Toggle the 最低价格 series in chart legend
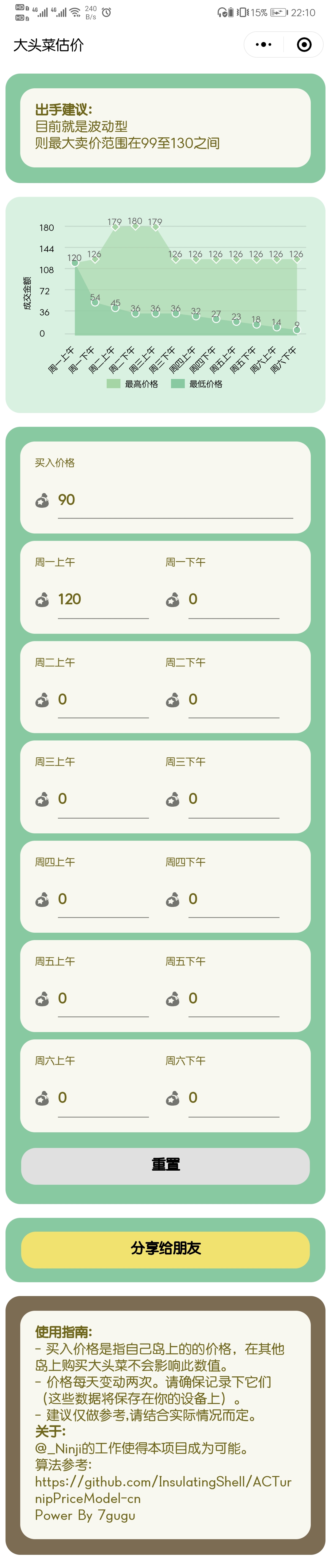The width and height of the screenshot is (331, 1568). 197,384
